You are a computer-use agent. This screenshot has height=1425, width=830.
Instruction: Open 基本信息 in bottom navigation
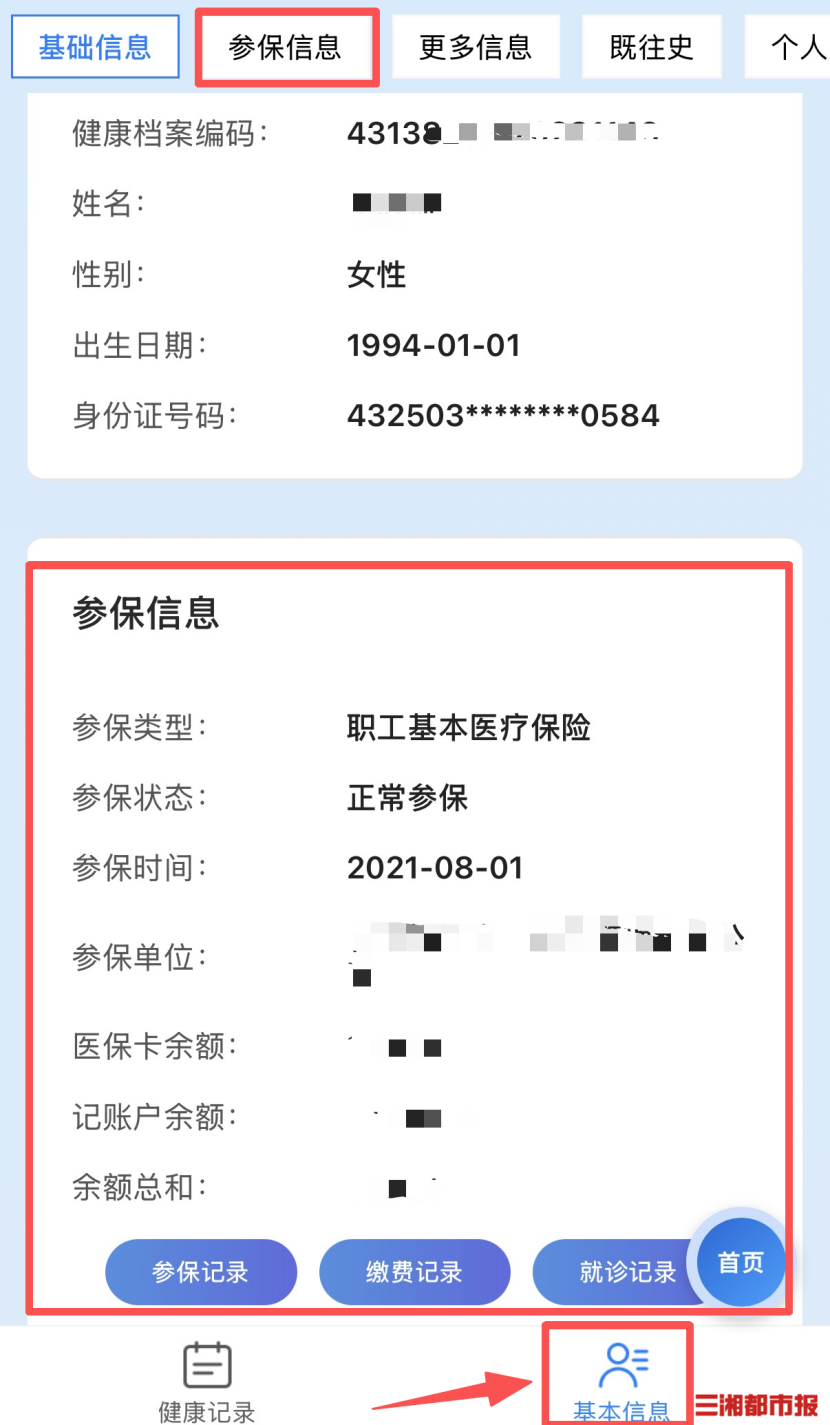621,1380
